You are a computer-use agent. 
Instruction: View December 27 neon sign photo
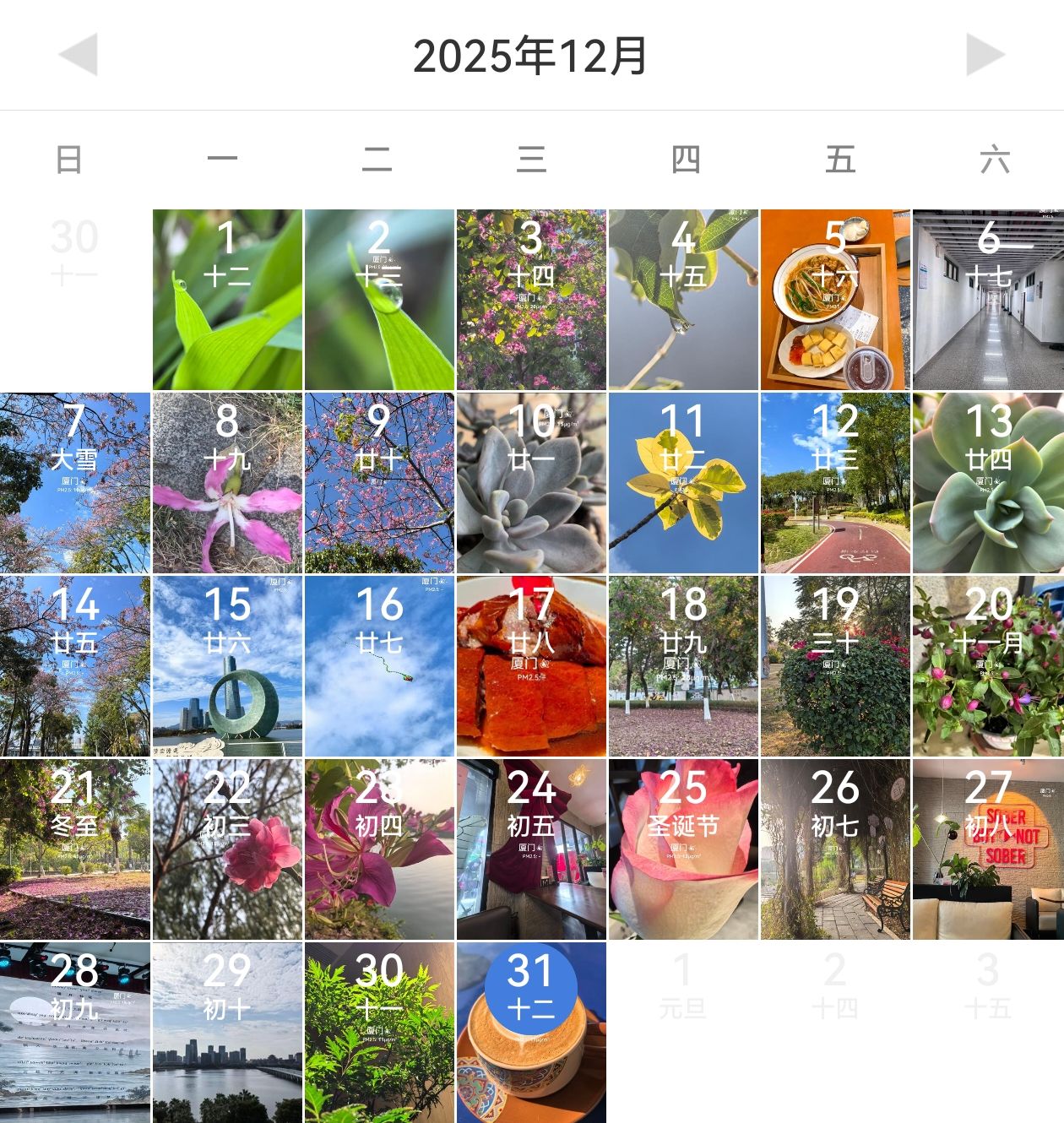987,849
